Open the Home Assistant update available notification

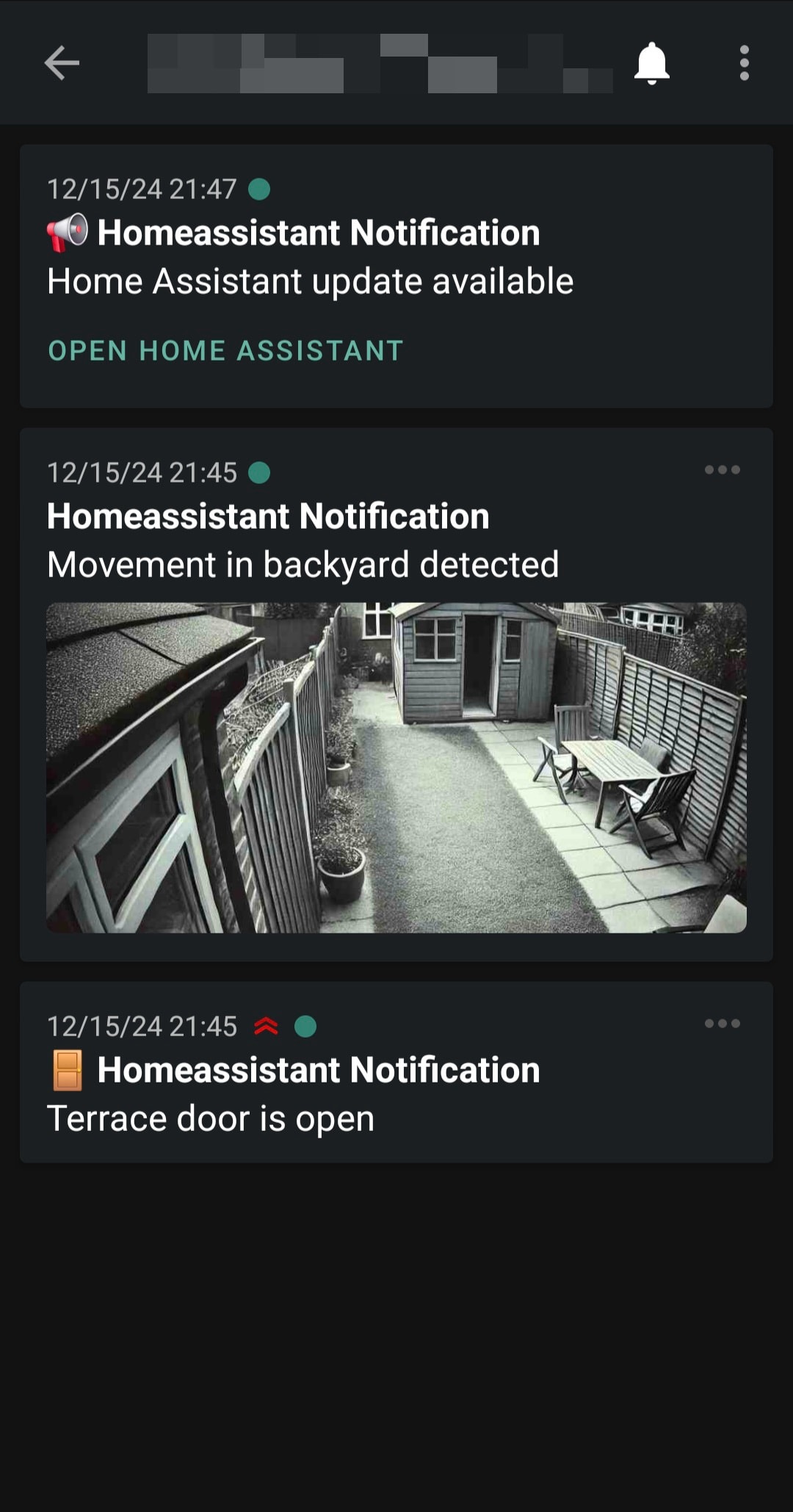click(x=310, y=282)
